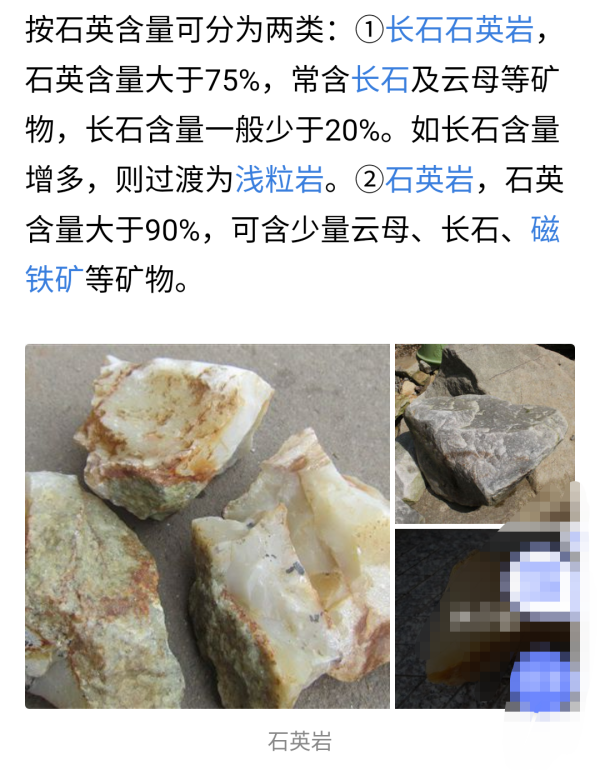
Task: Open the 浅粒岩 link
Action: (x=280, y=180)
